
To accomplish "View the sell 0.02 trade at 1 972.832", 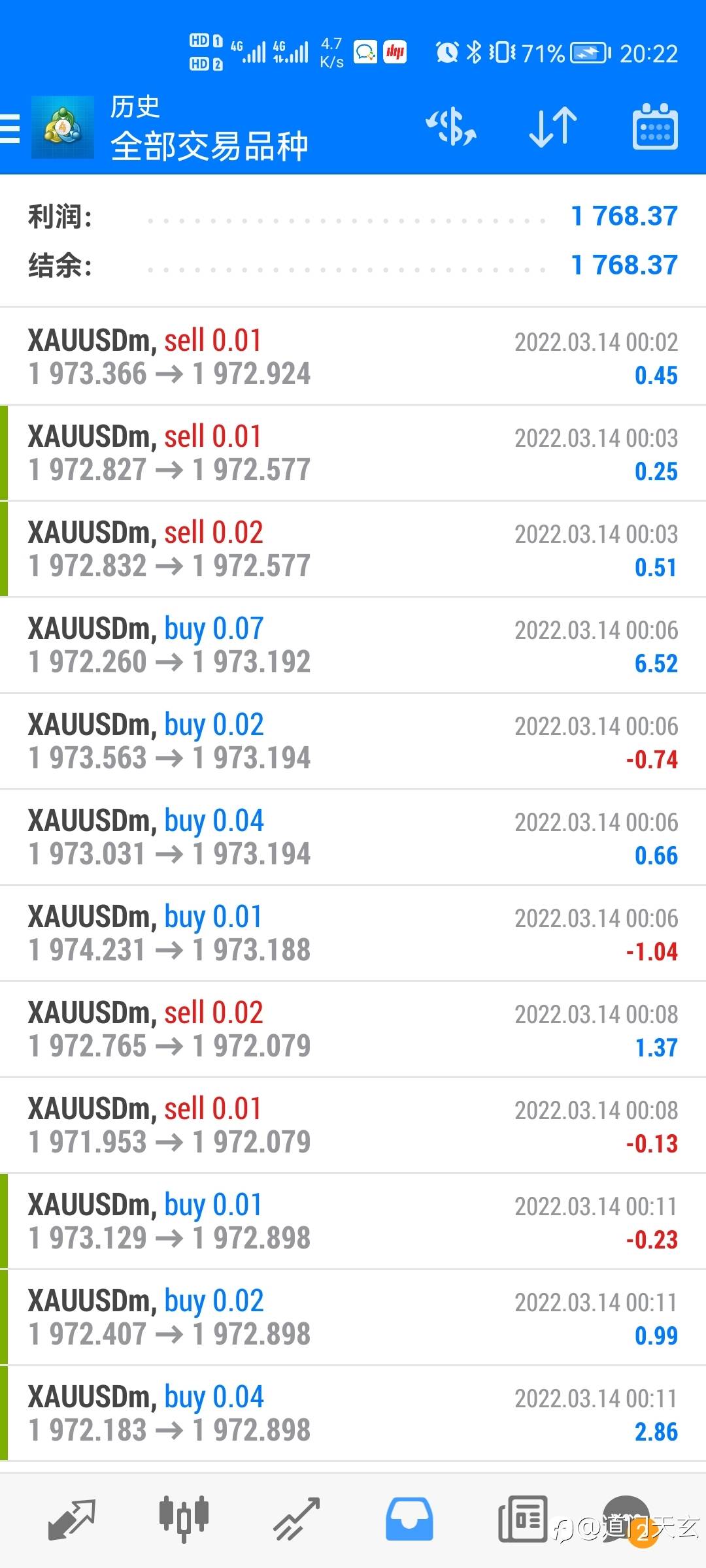I will click(353, 549).
